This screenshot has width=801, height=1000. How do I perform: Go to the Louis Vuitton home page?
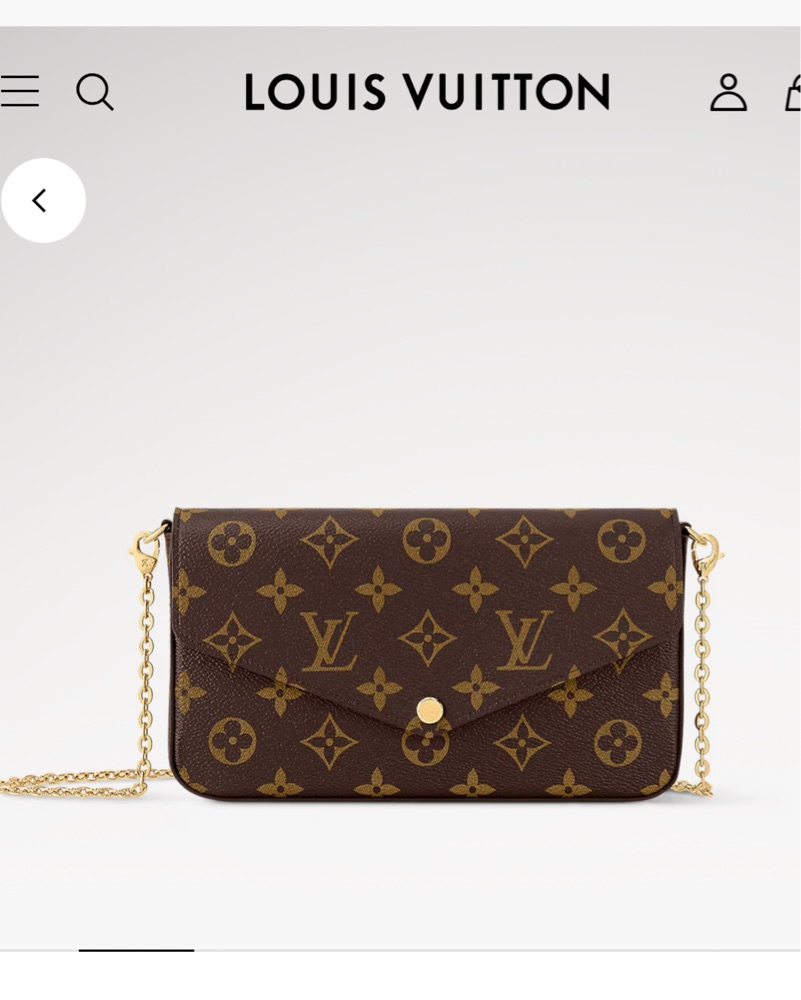427,92
